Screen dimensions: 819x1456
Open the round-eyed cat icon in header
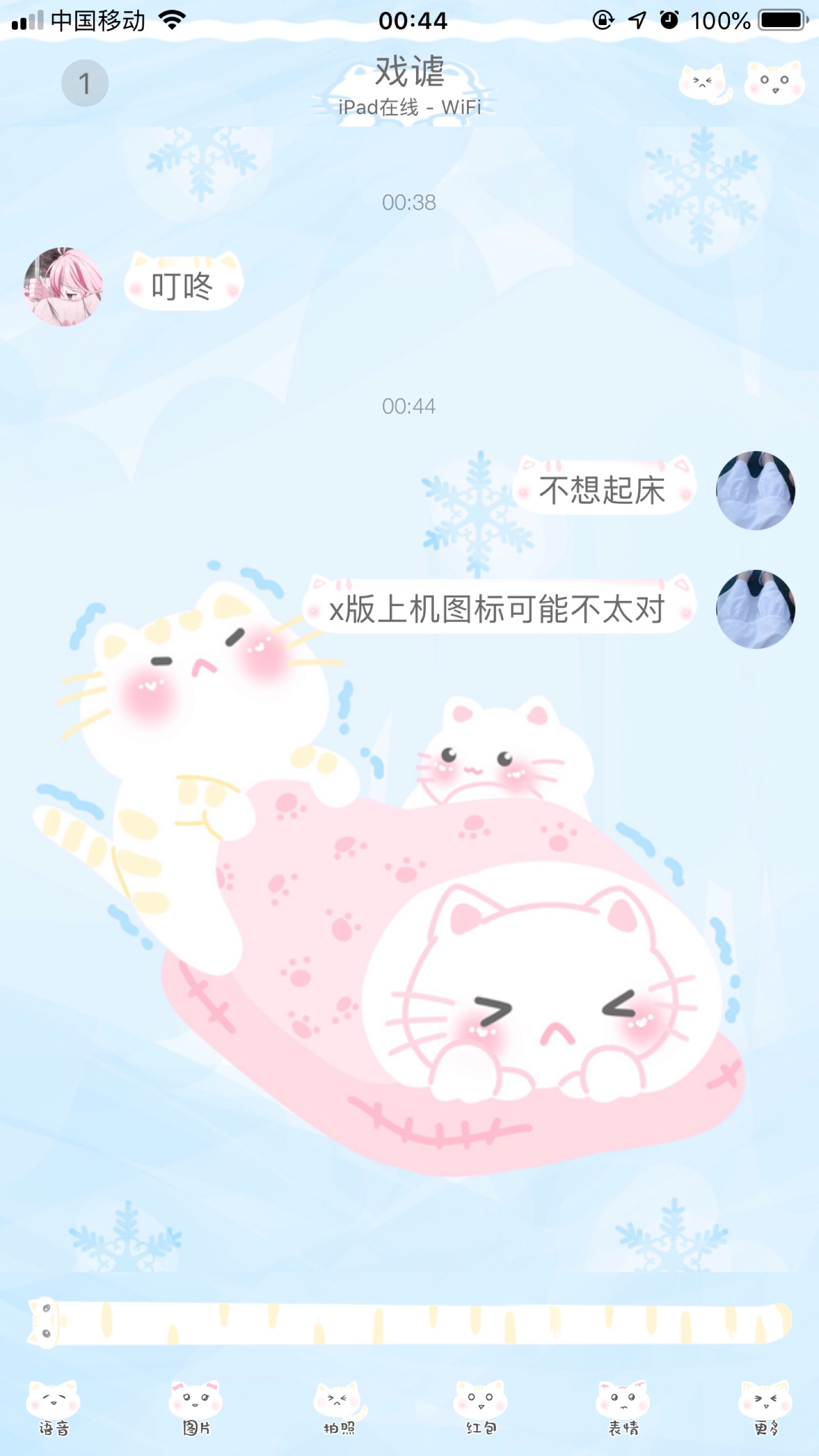pyautogui.click(x=774, y=82)
